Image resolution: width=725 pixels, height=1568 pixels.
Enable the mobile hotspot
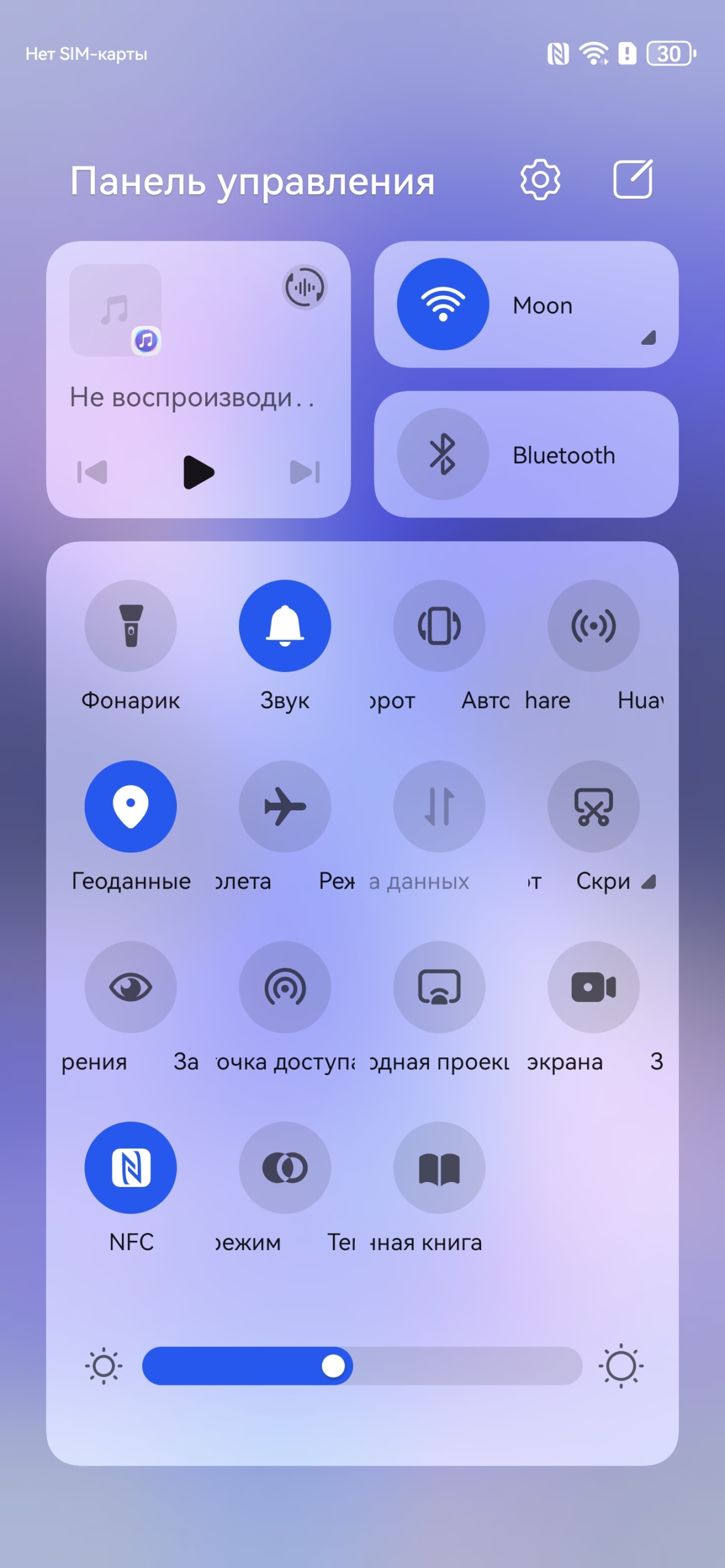(284, 986)
